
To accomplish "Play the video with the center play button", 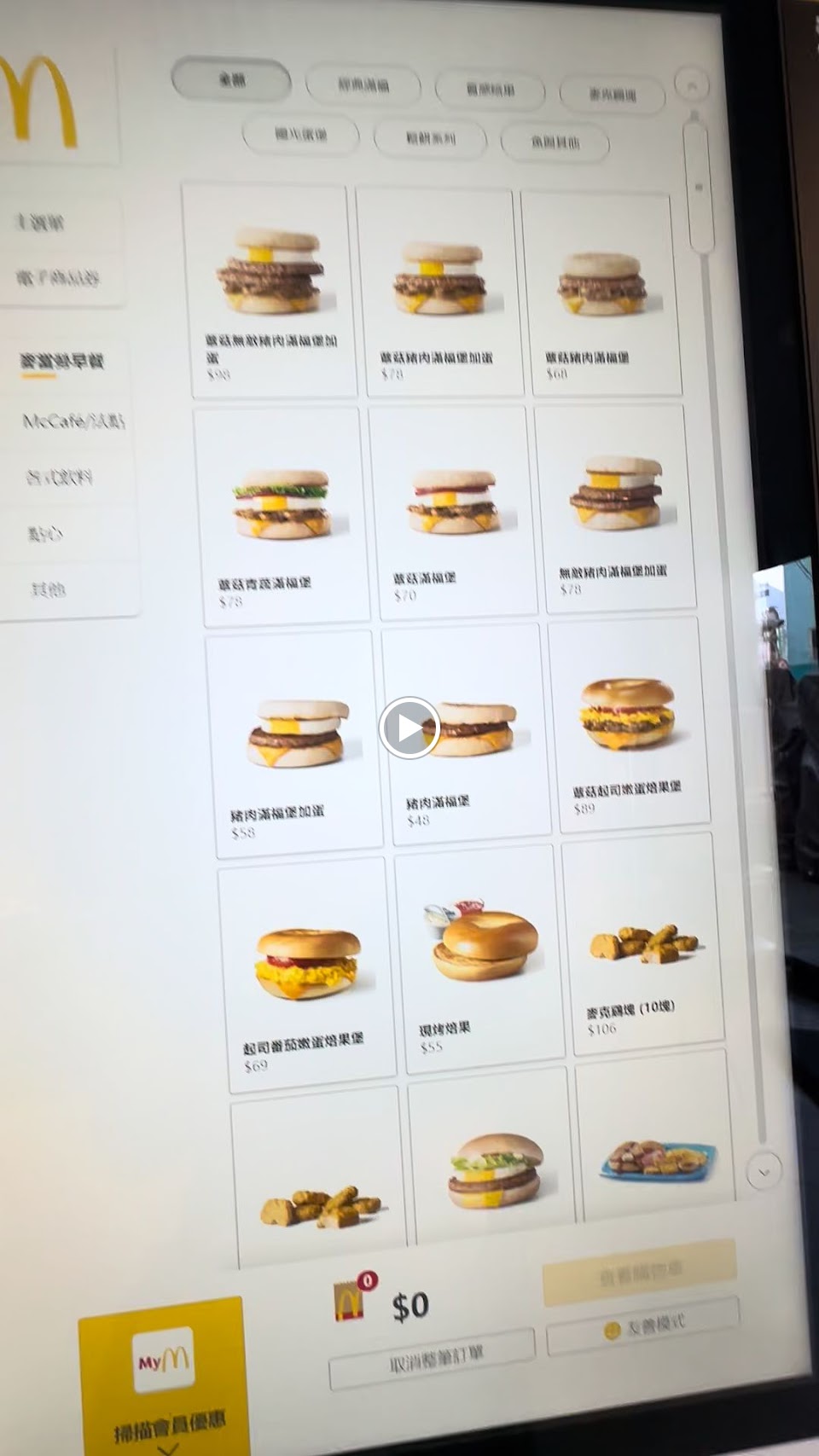I will (x=409, y=728).
